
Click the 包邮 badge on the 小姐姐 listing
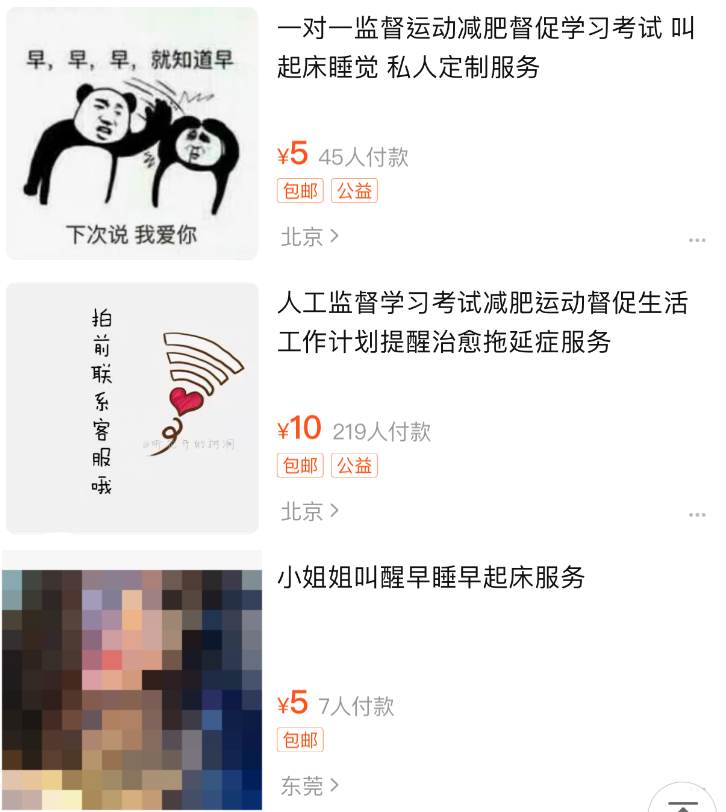[x=299, y=740]
